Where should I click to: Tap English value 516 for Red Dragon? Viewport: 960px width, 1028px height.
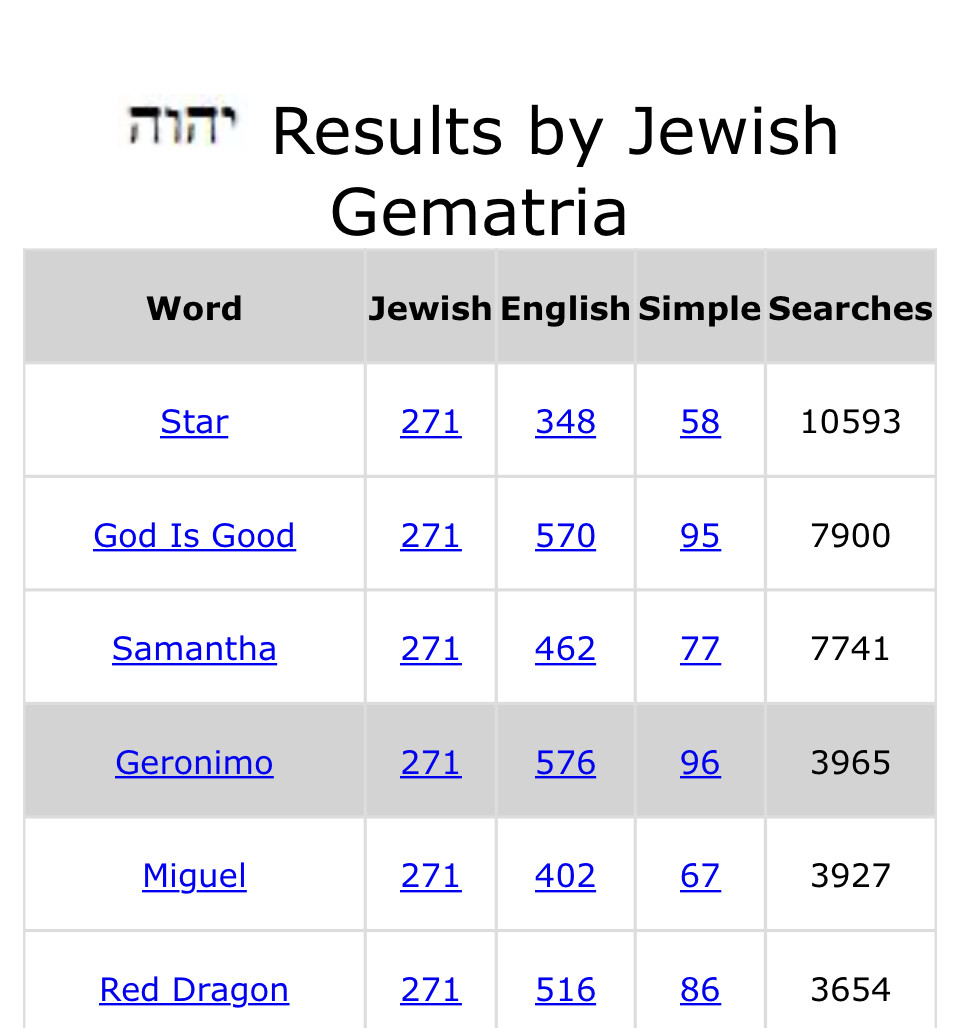tap(565, 990)
